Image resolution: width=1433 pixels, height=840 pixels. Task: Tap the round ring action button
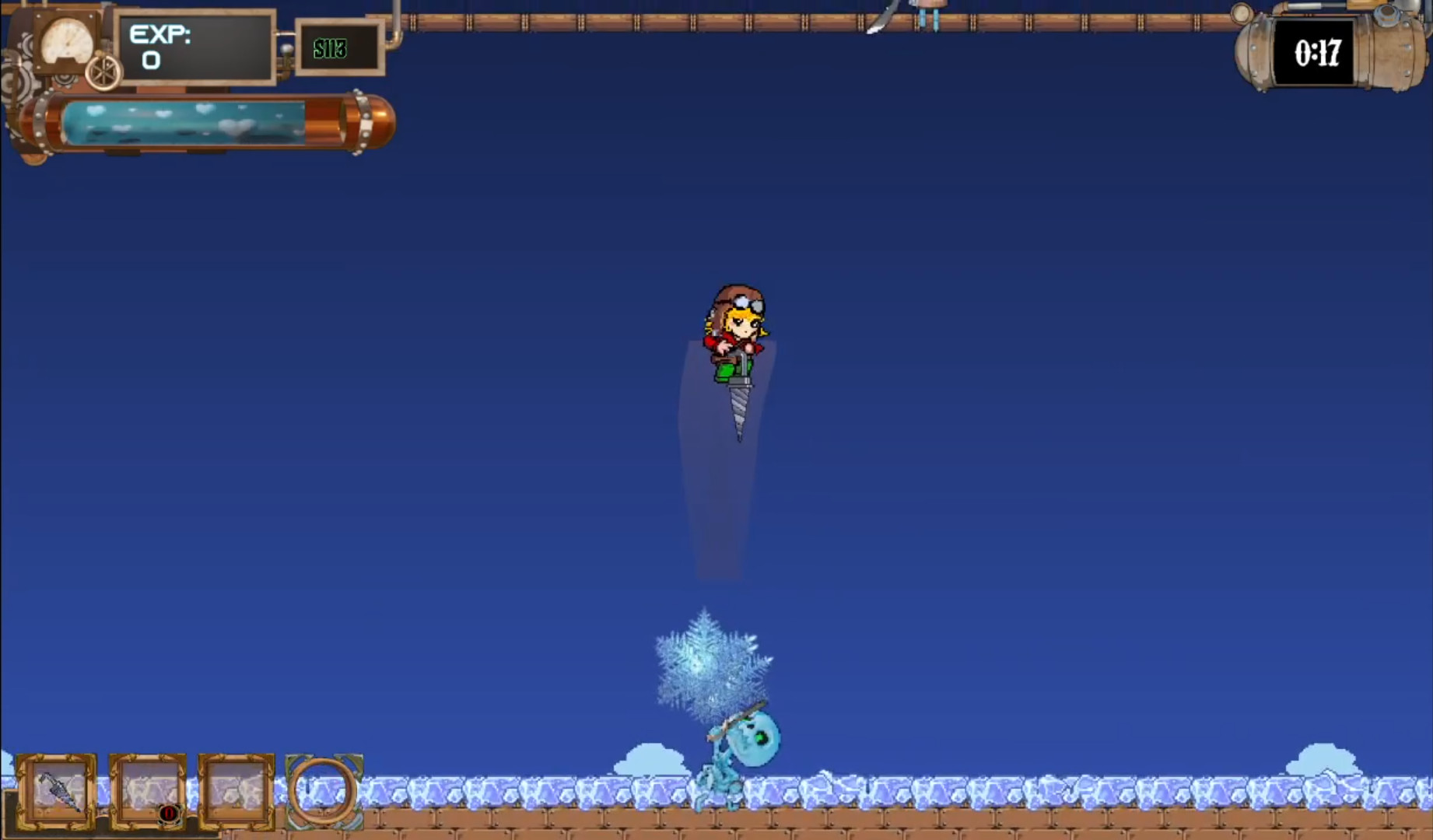(x=324, y=791)
